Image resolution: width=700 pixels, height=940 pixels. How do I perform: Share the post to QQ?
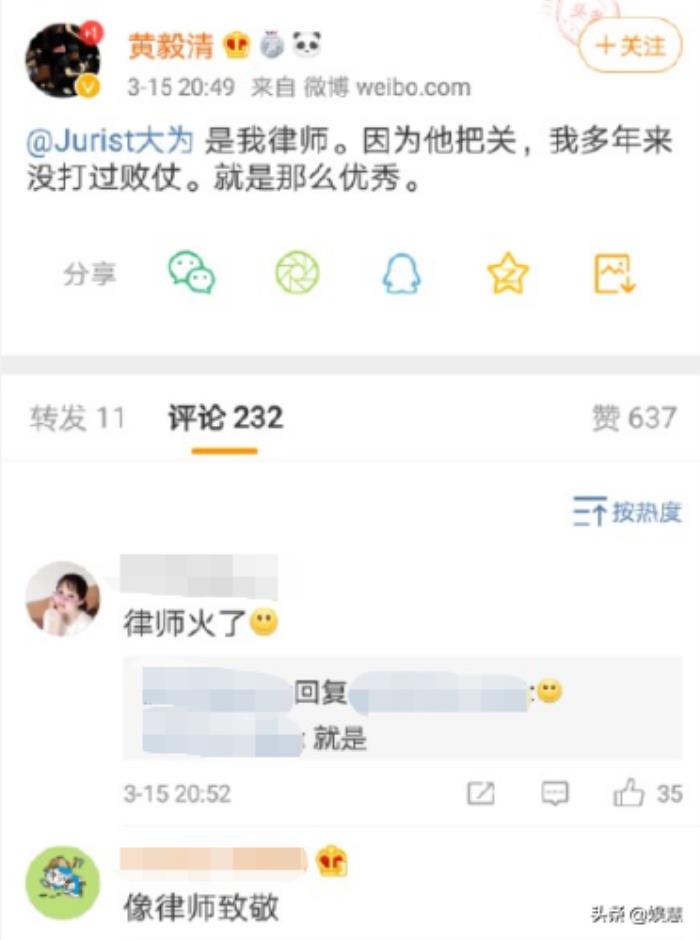point(402,272)
